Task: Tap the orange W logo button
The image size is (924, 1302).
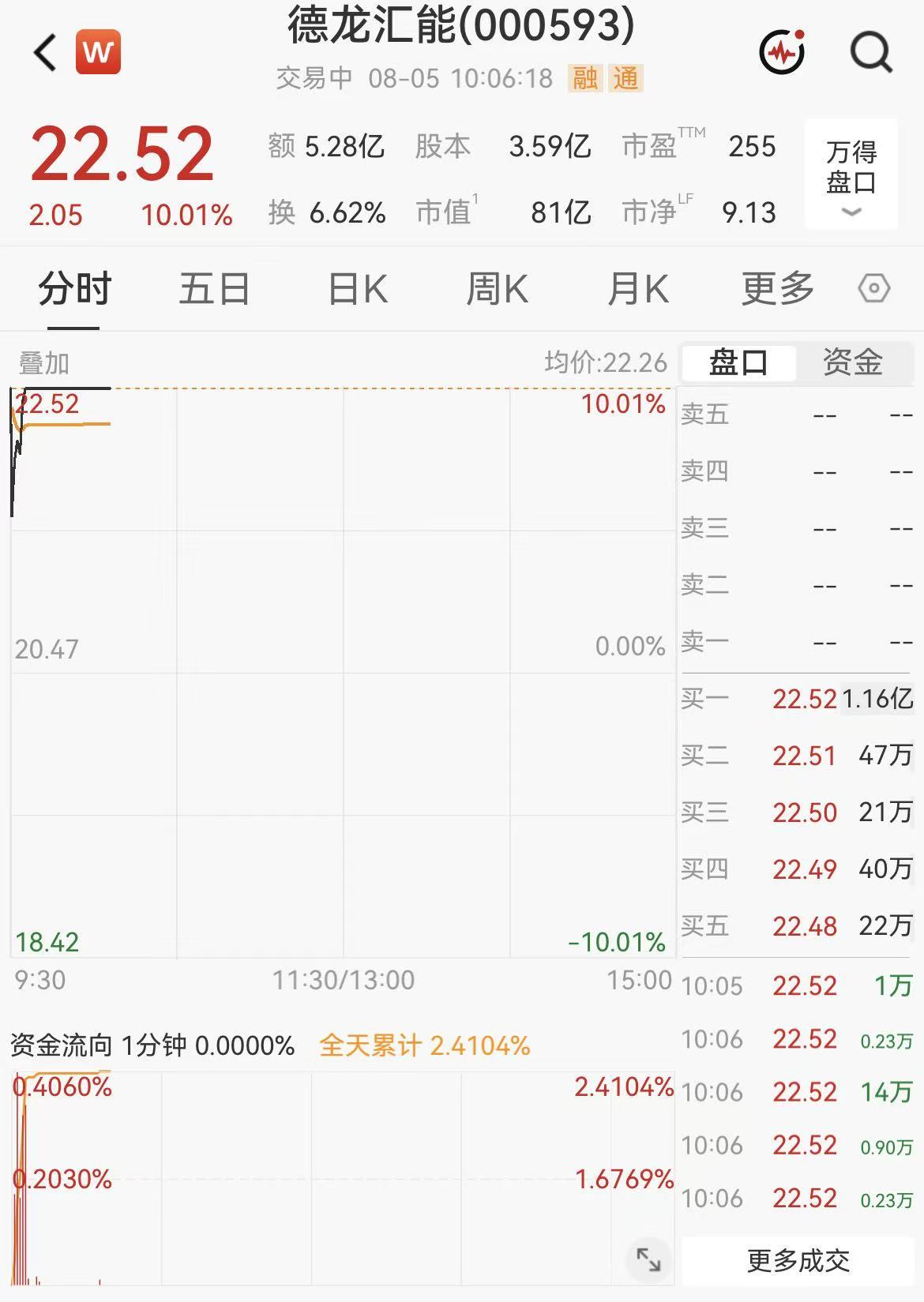Action: pos(98,52)
